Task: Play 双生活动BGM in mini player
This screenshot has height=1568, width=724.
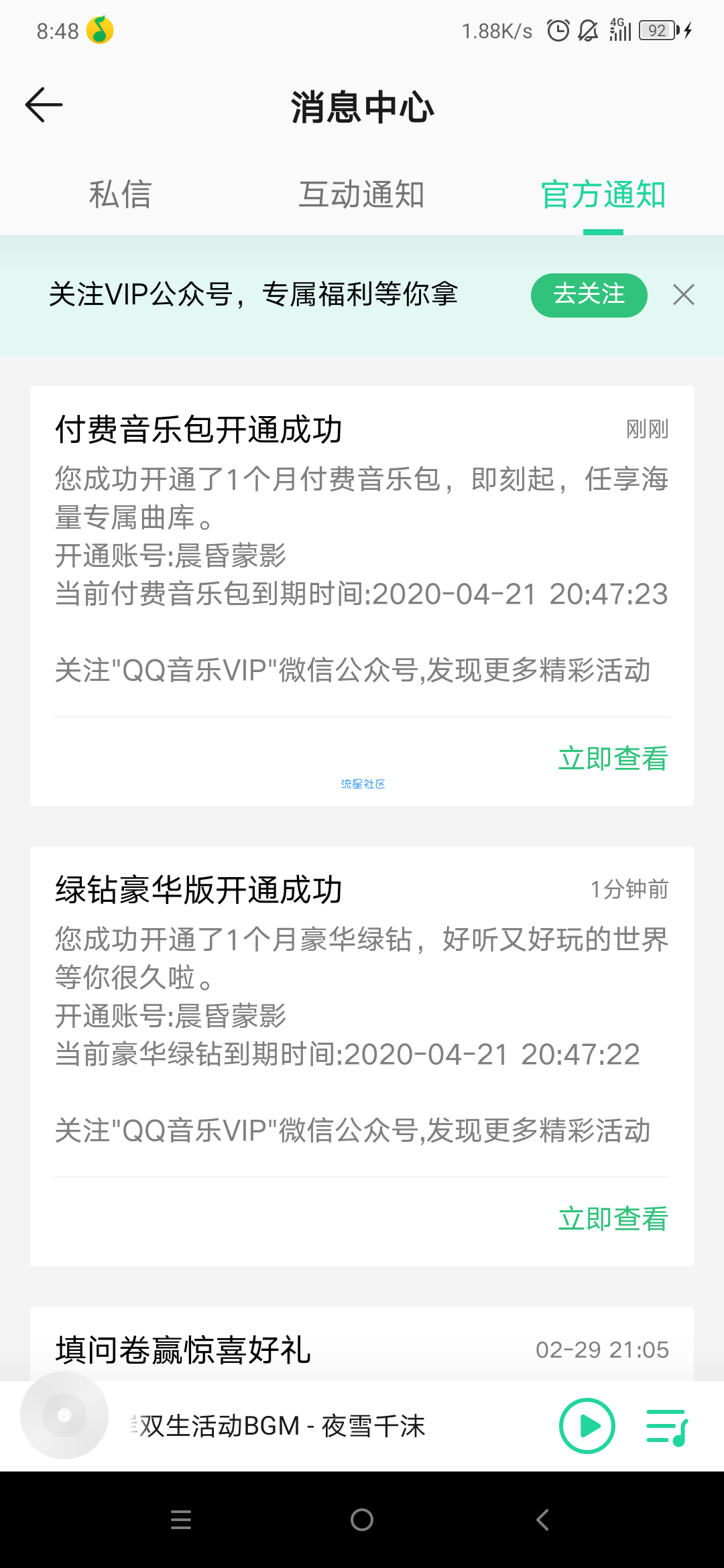Action: click(587, 1426)
